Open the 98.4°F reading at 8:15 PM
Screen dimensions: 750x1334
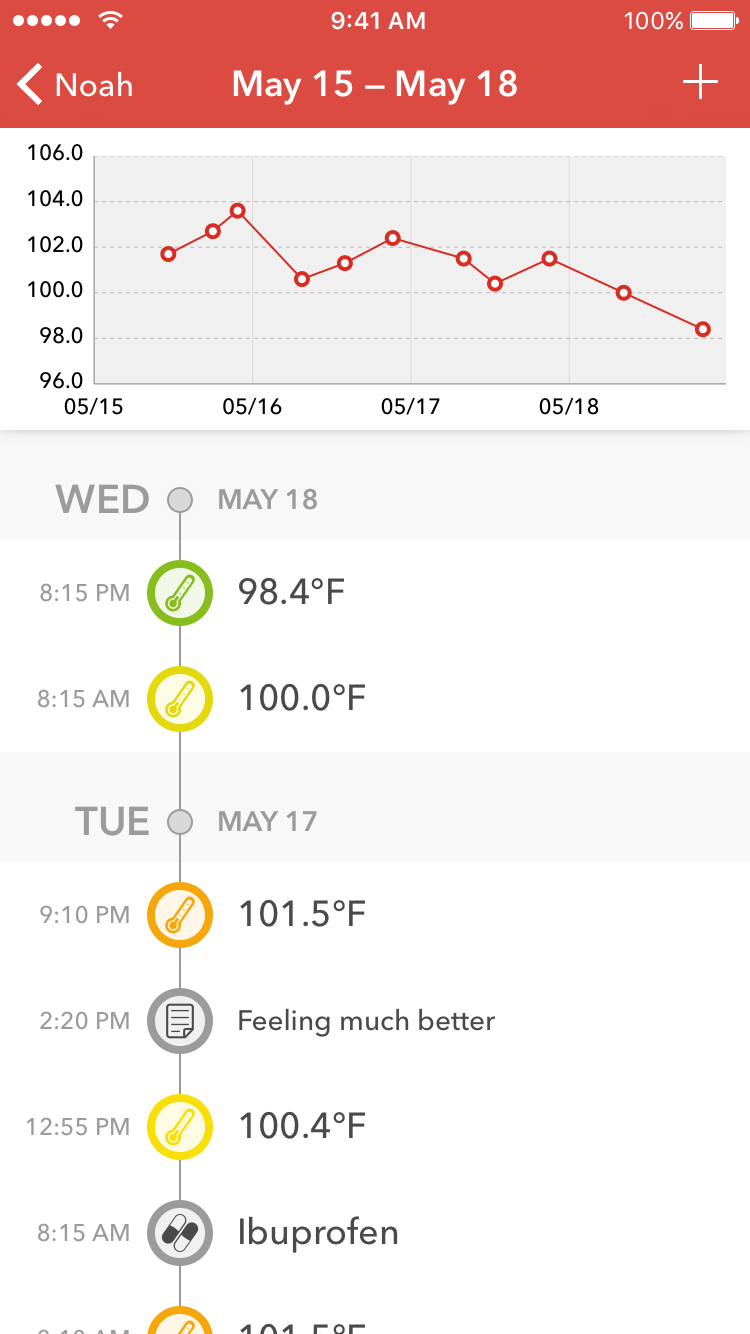375,593
